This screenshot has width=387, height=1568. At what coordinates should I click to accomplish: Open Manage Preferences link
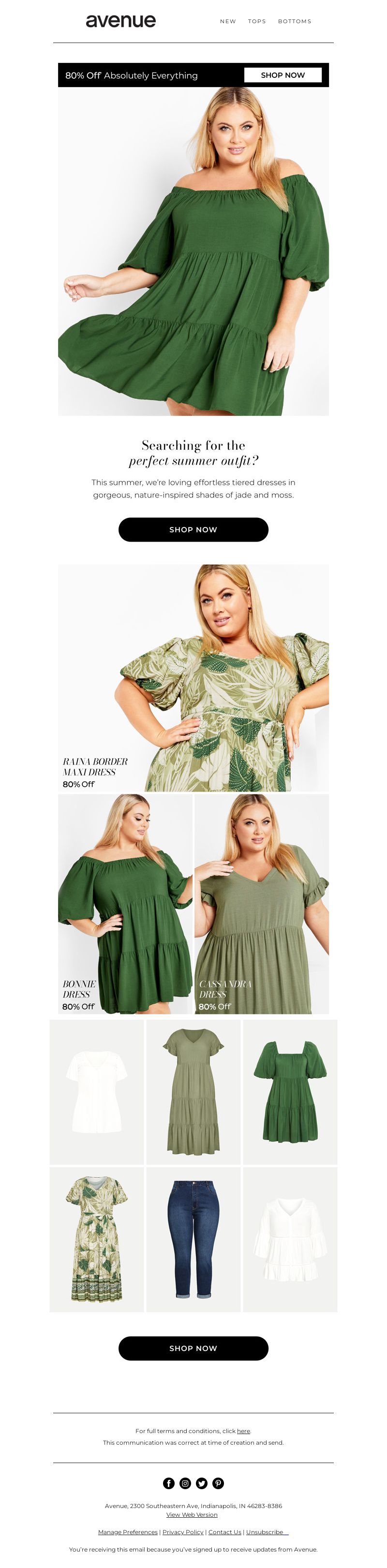[x=128, y=1532]
